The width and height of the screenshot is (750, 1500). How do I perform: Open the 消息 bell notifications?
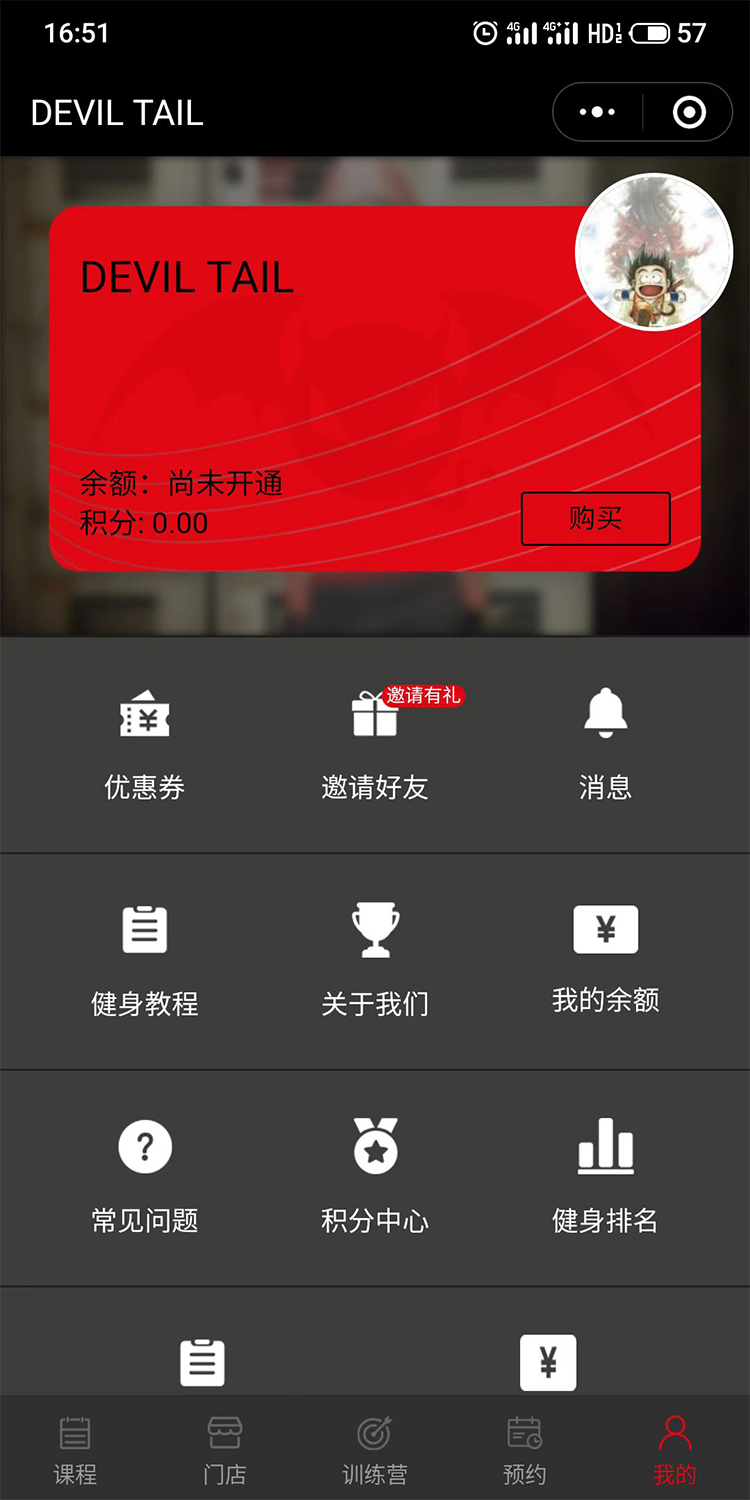[605, 745]
